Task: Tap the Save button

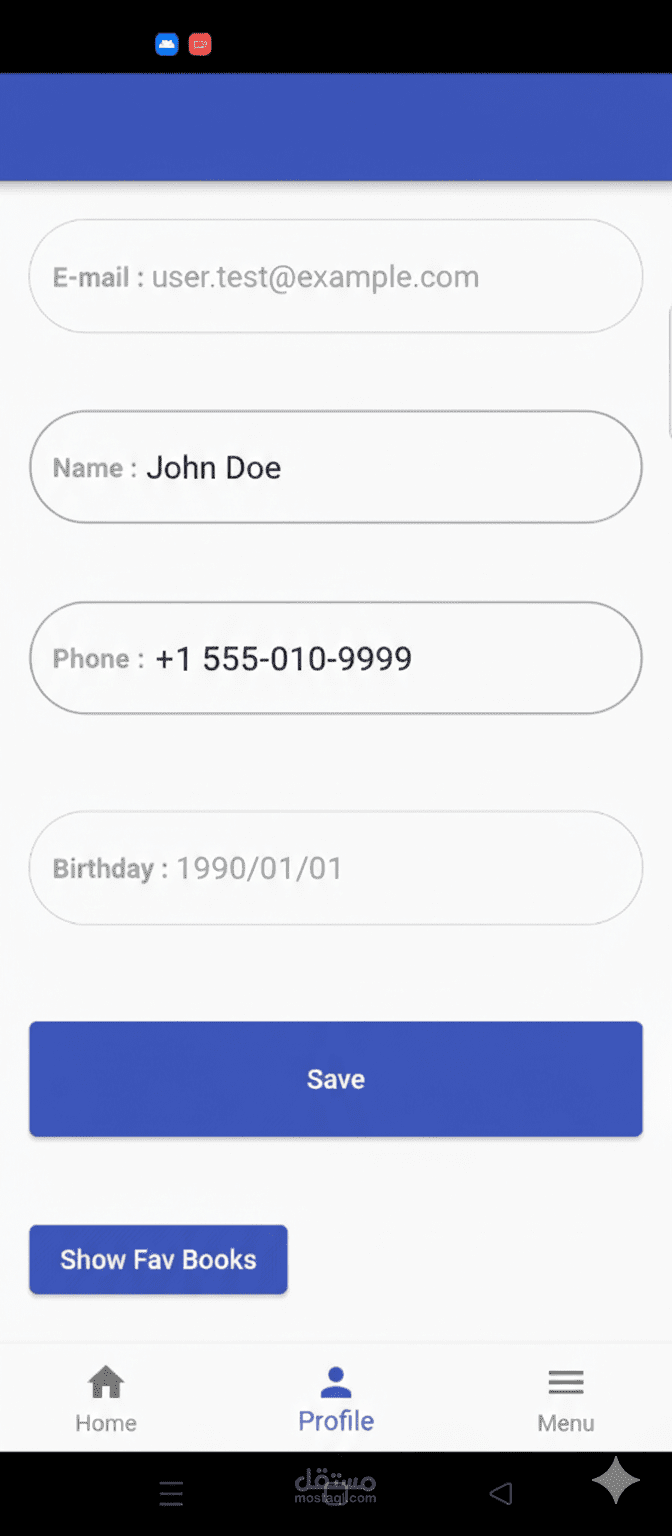Action: pos(335,1078)
